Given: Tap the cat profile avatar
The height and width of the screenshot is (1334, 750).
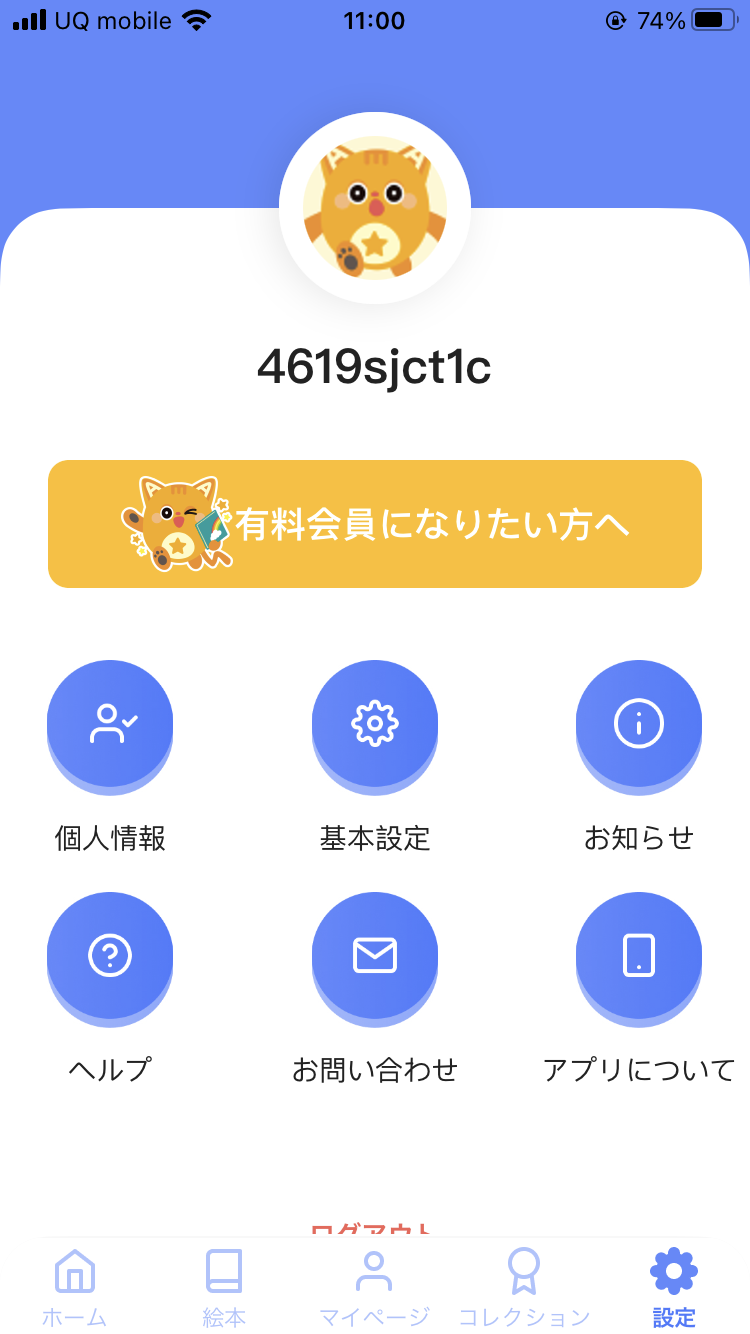Looking at the screenshot, I should (x=375, y=208).
